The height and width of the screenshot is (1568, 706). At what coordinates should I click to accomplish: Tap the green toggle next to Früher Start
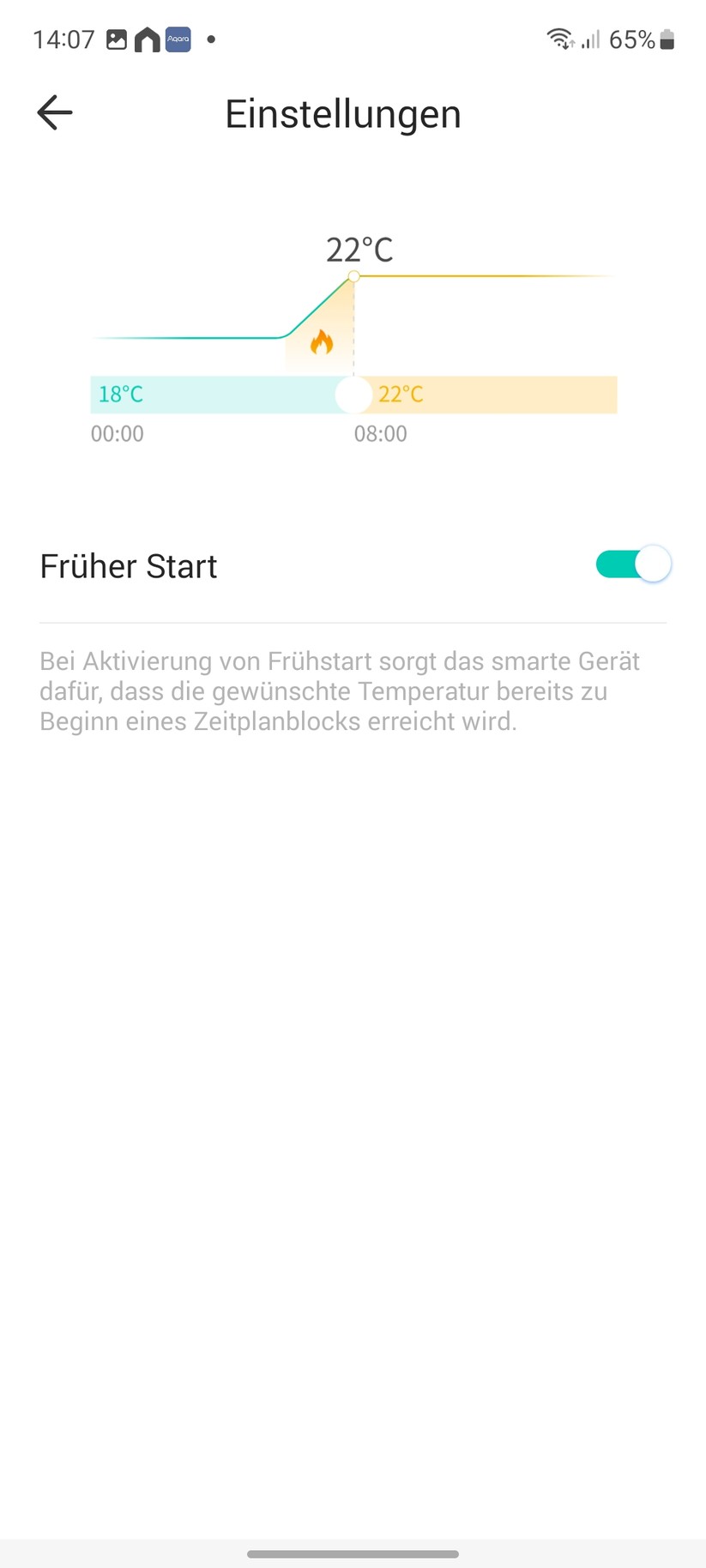(633, 564)
